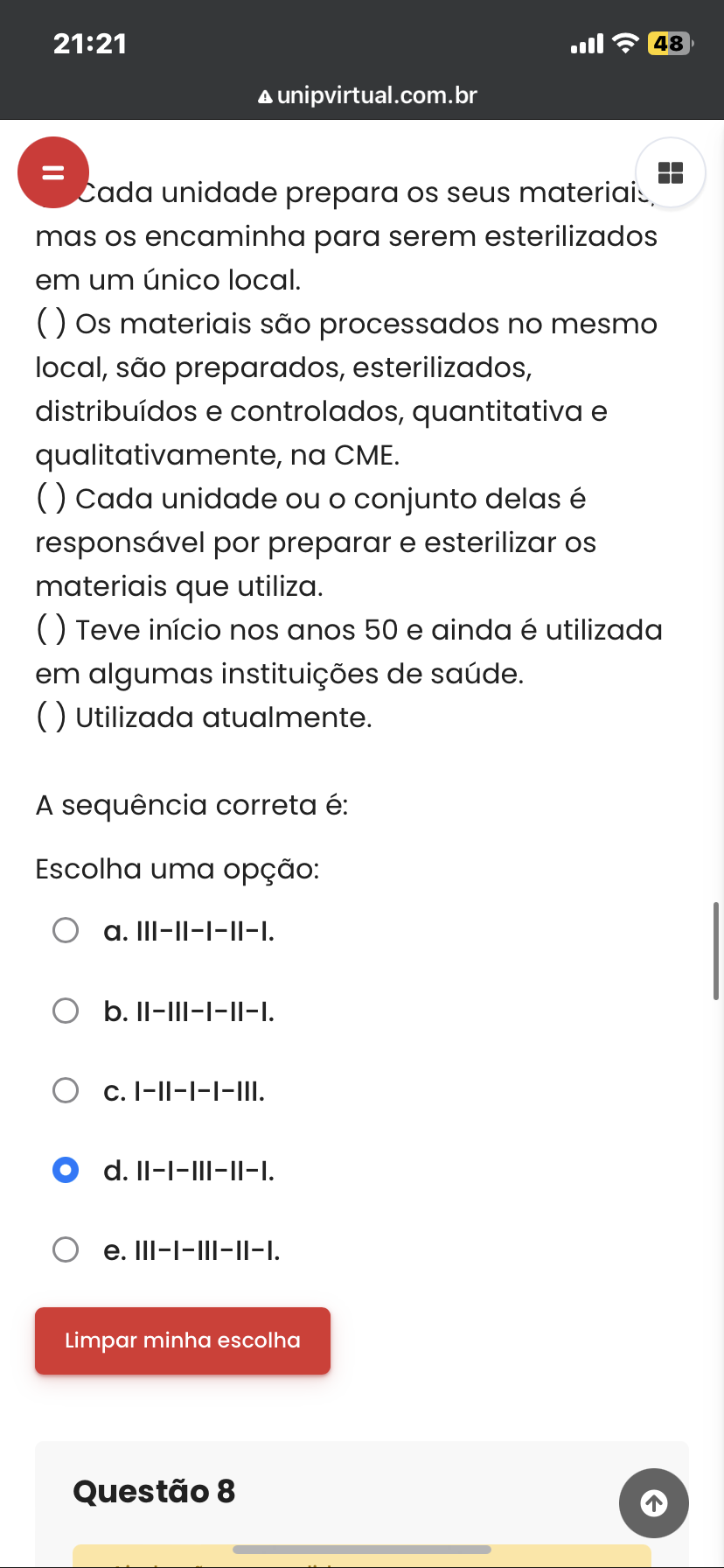The width and height of the screenshot is (724, 1568).
Task: Tap Limpar minha escolha button
Action: [x=183, y=1340]
